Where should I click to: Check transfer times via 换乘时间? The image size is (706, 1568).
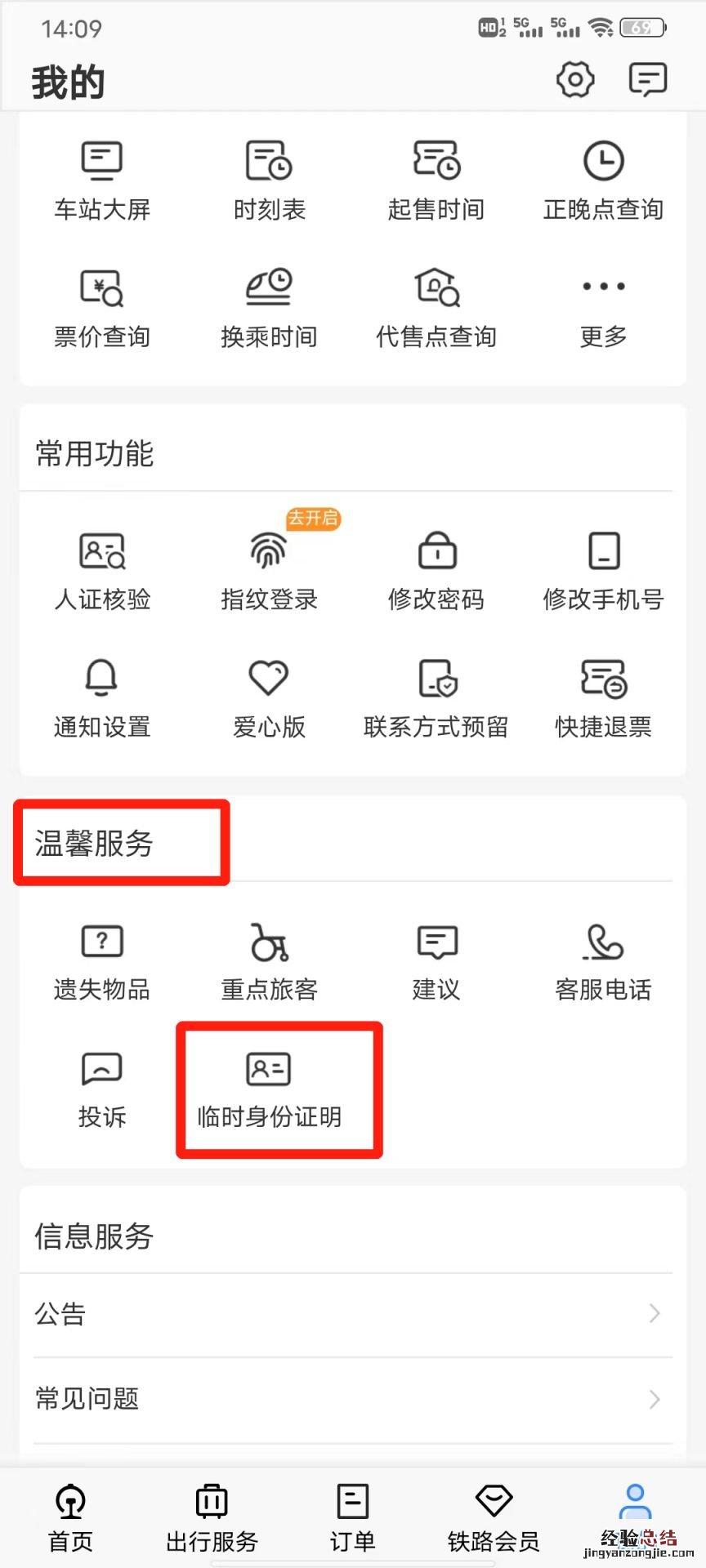pyautogui.click(x=268, y=306)
